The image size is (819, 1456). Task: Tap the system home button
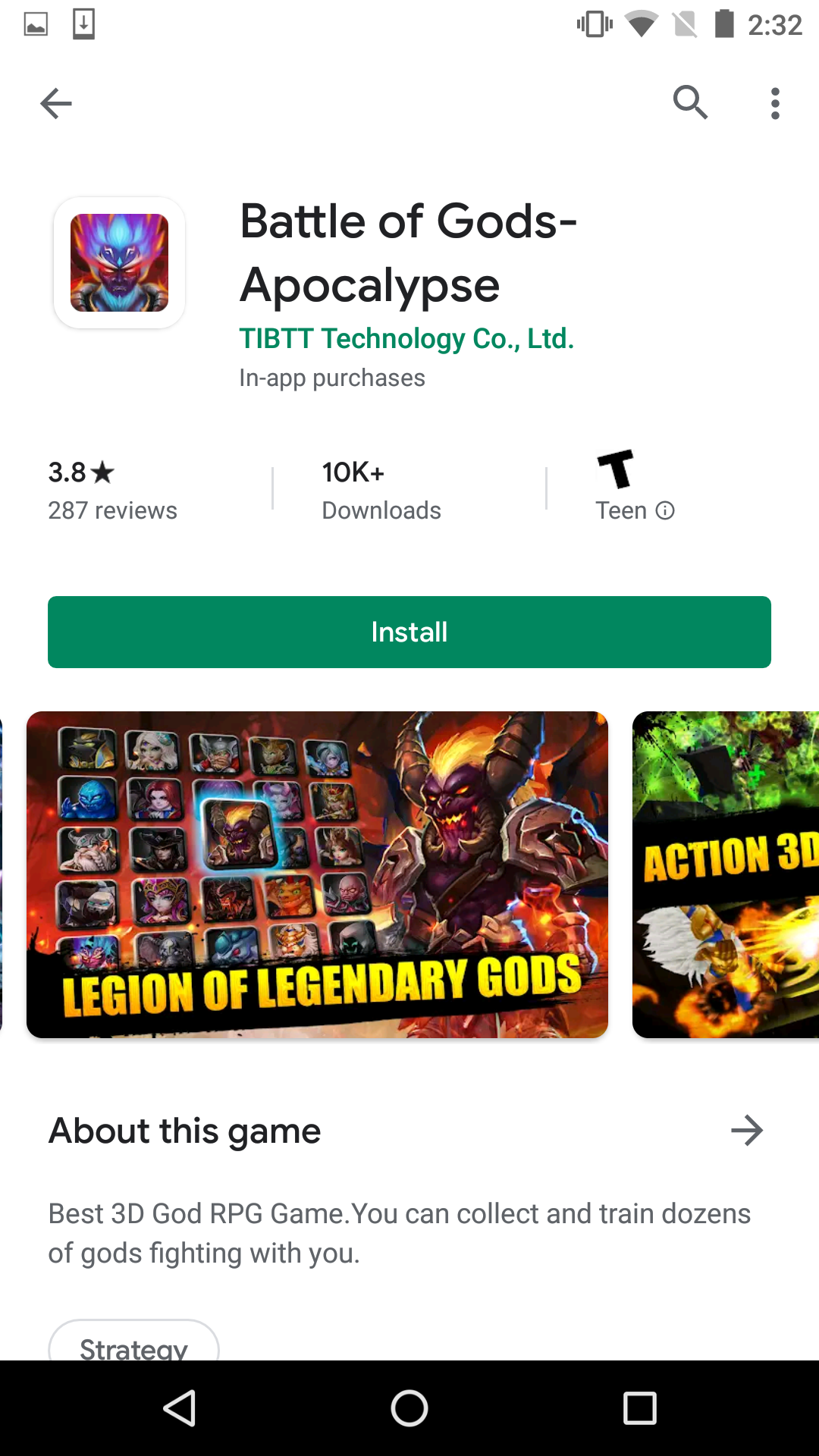tap(409, 1408)
